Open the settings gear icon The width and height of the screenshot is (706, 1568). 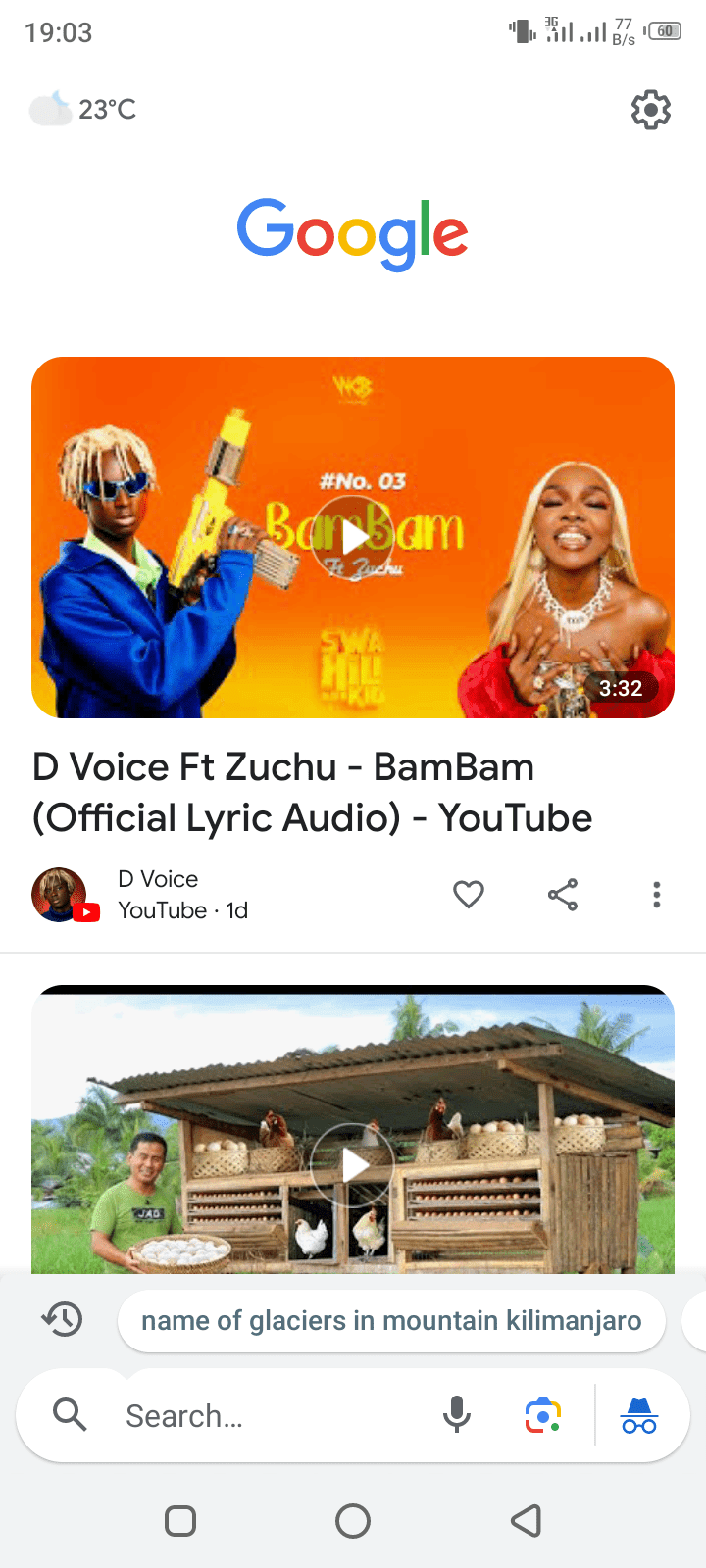(x=651, y=110)
